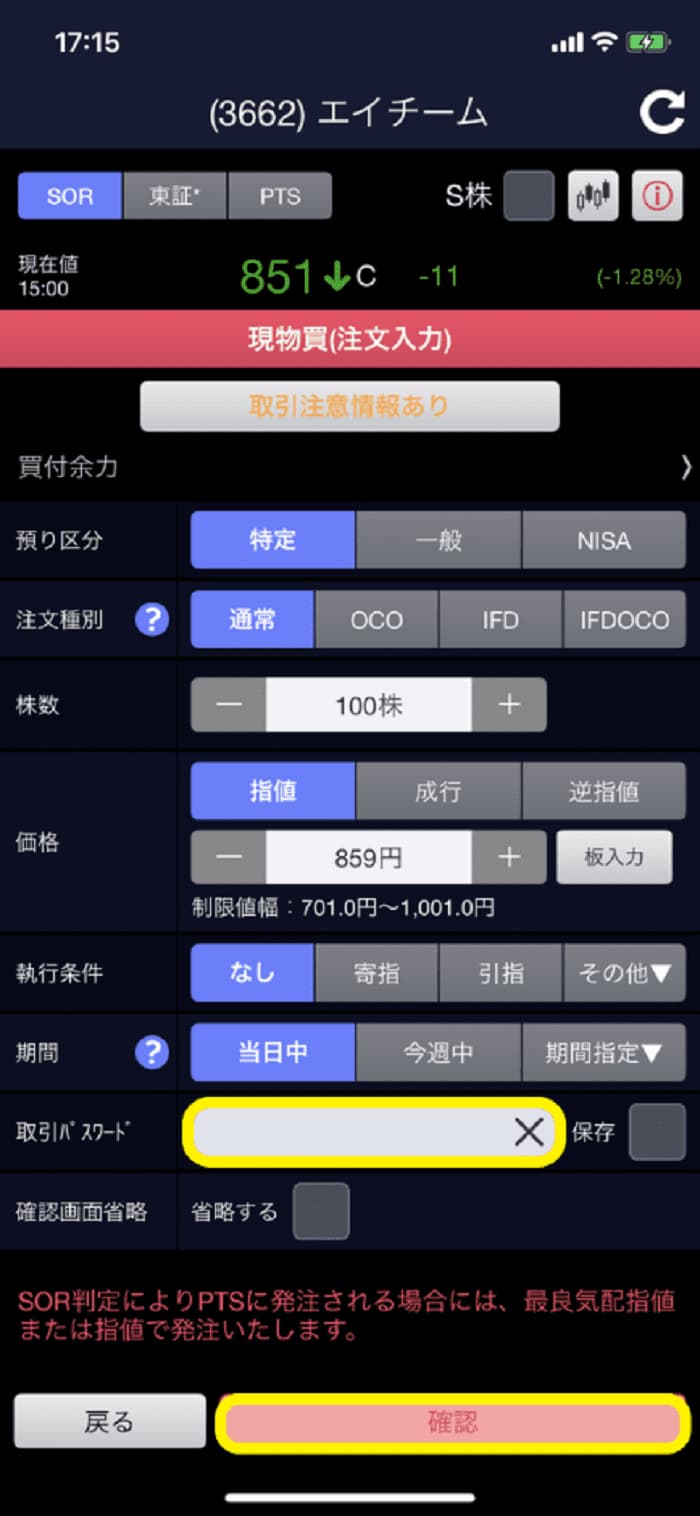This screenshot has height=1516, width=700.
Task: Select NISA account type
Action: [x=603, y=541]
